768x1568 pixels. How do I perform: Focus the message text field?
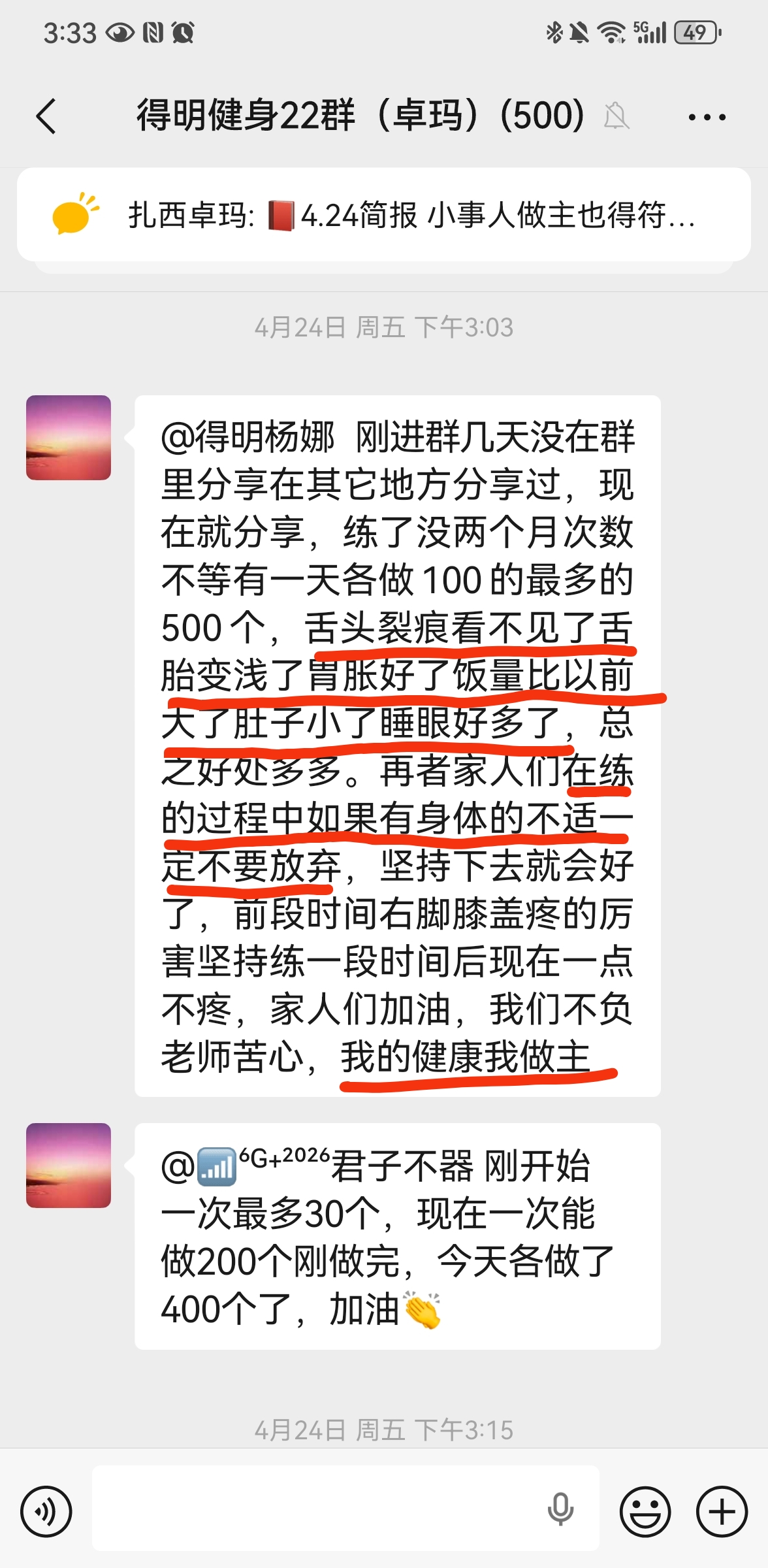[x=313, y=1508]
